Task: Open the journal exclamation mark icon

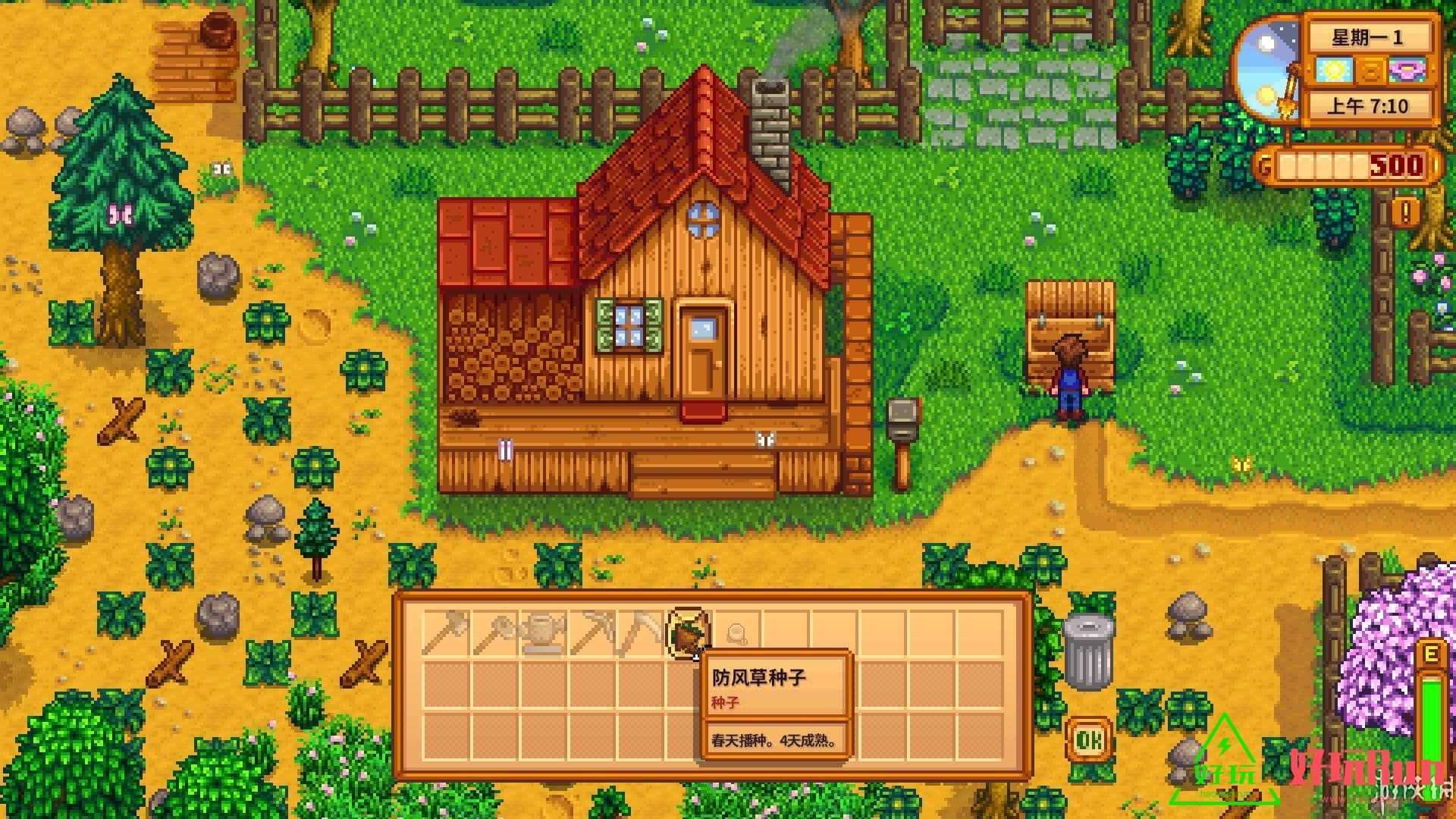Action: click(1405, 212)
